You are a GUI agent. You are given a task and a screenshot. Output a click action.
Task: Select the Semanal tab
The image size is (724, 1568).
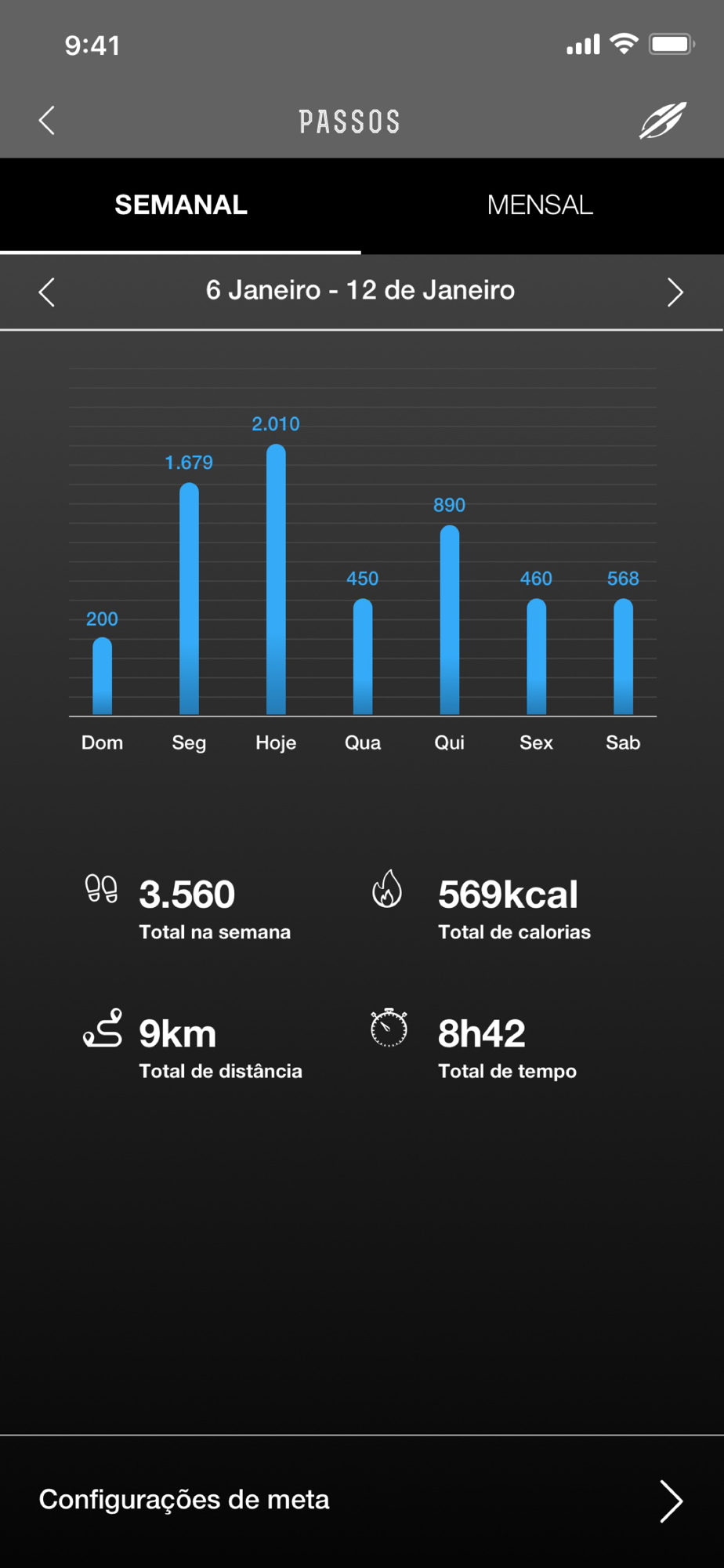181,205
